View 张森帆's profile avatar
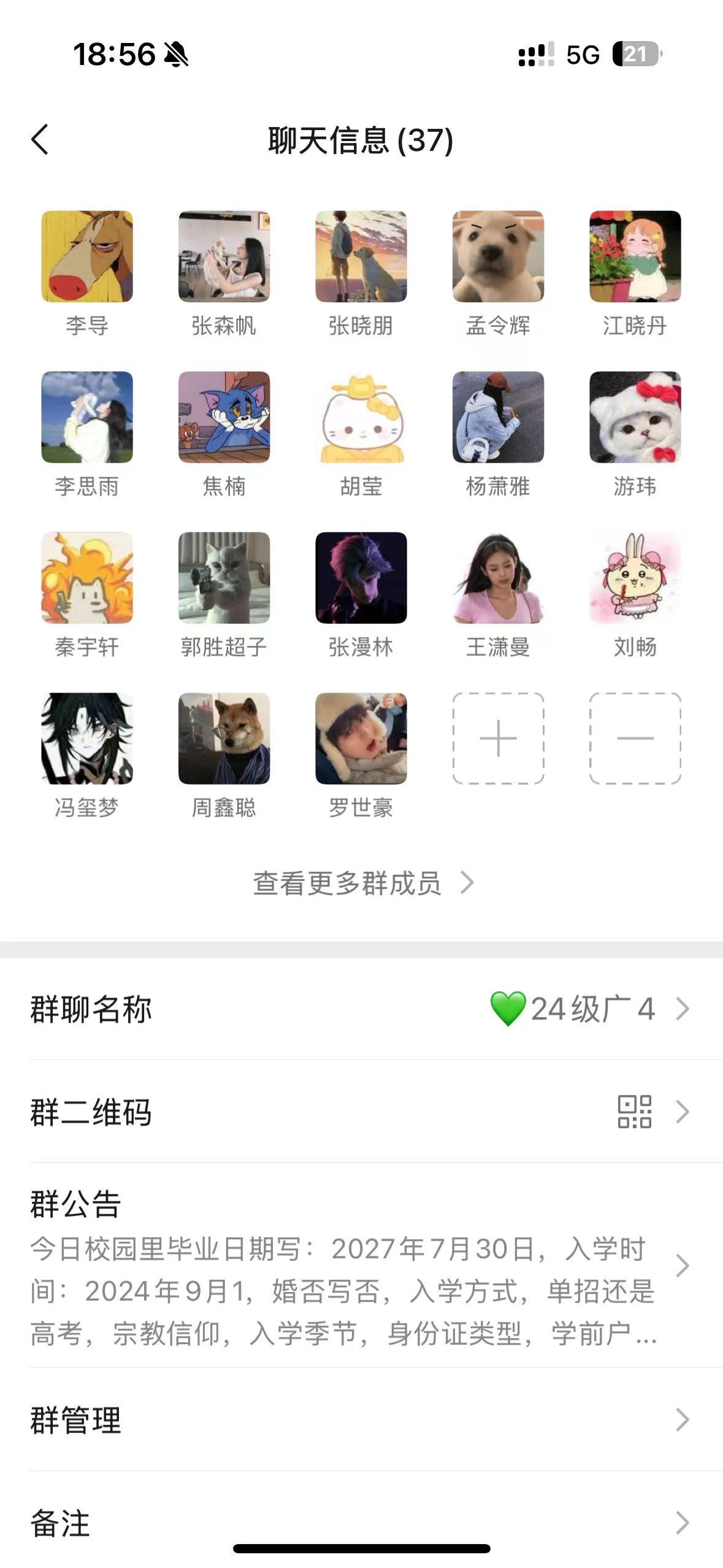The height and width of the screenshot is (1568, 723). click(224, 256)
